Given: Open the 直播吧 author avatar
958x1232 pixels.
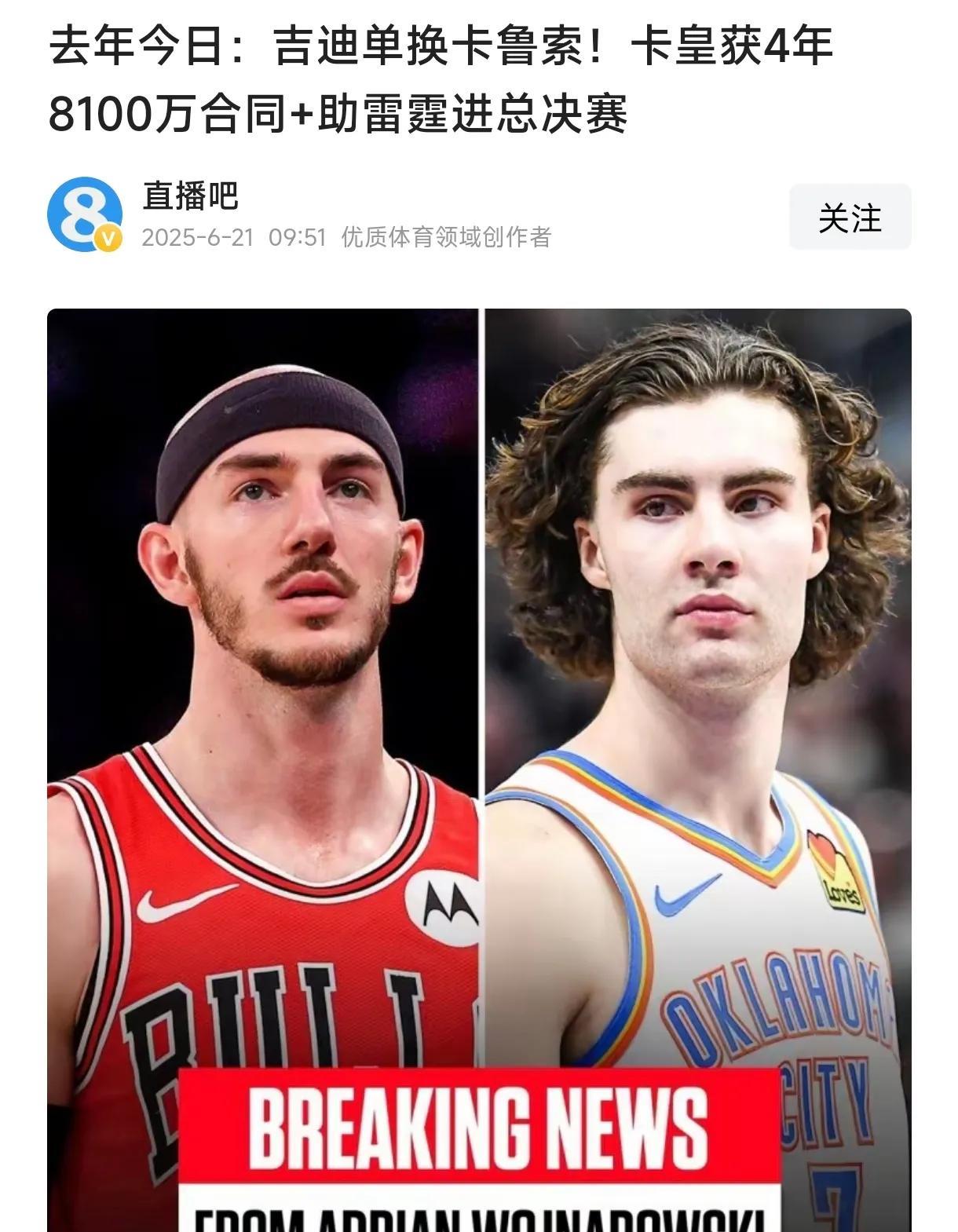Looking at the screenshot, I should coord(85,214).
